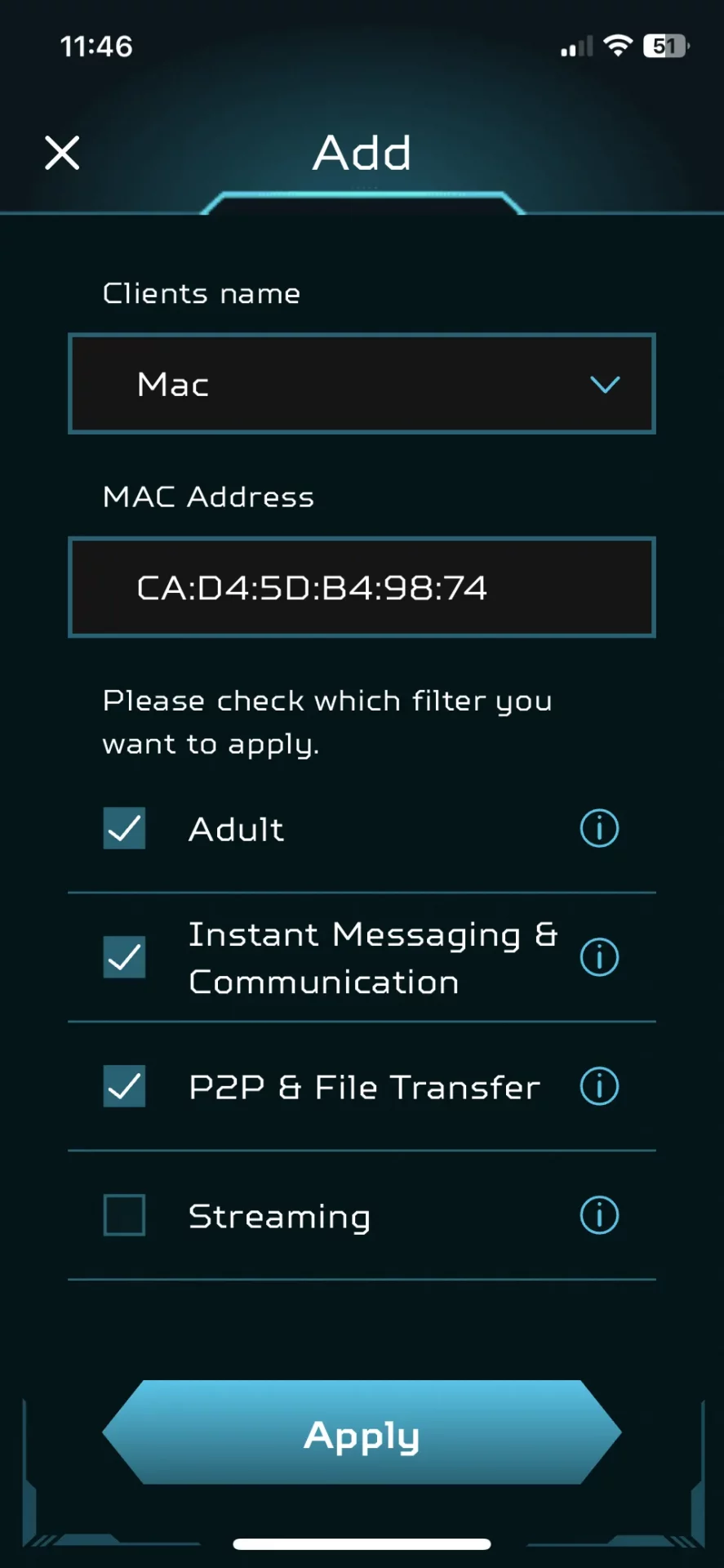The width and height of the screenshot is (724, 1568).
Task: Enable the Streaming filter checkbox
Action: tap(124, 1215)
